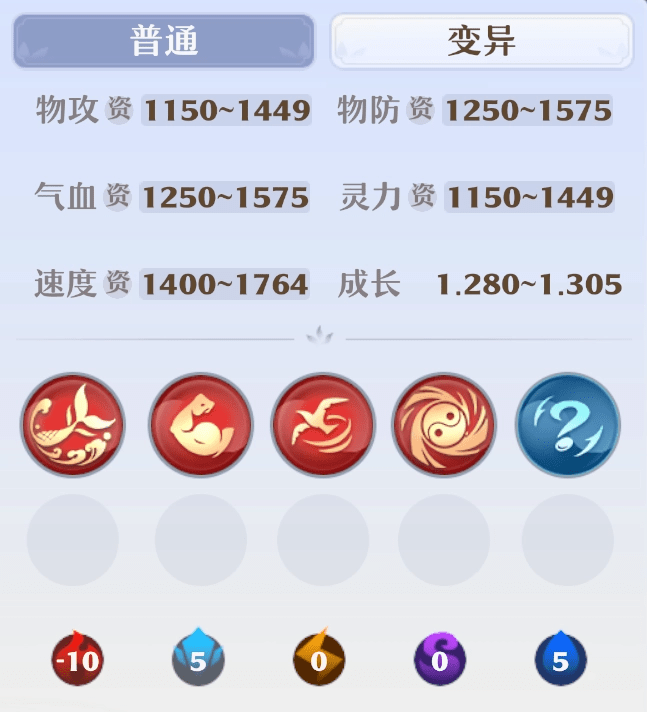
Task: View the flexed-arm strength skill
Action: click(200, 425)
